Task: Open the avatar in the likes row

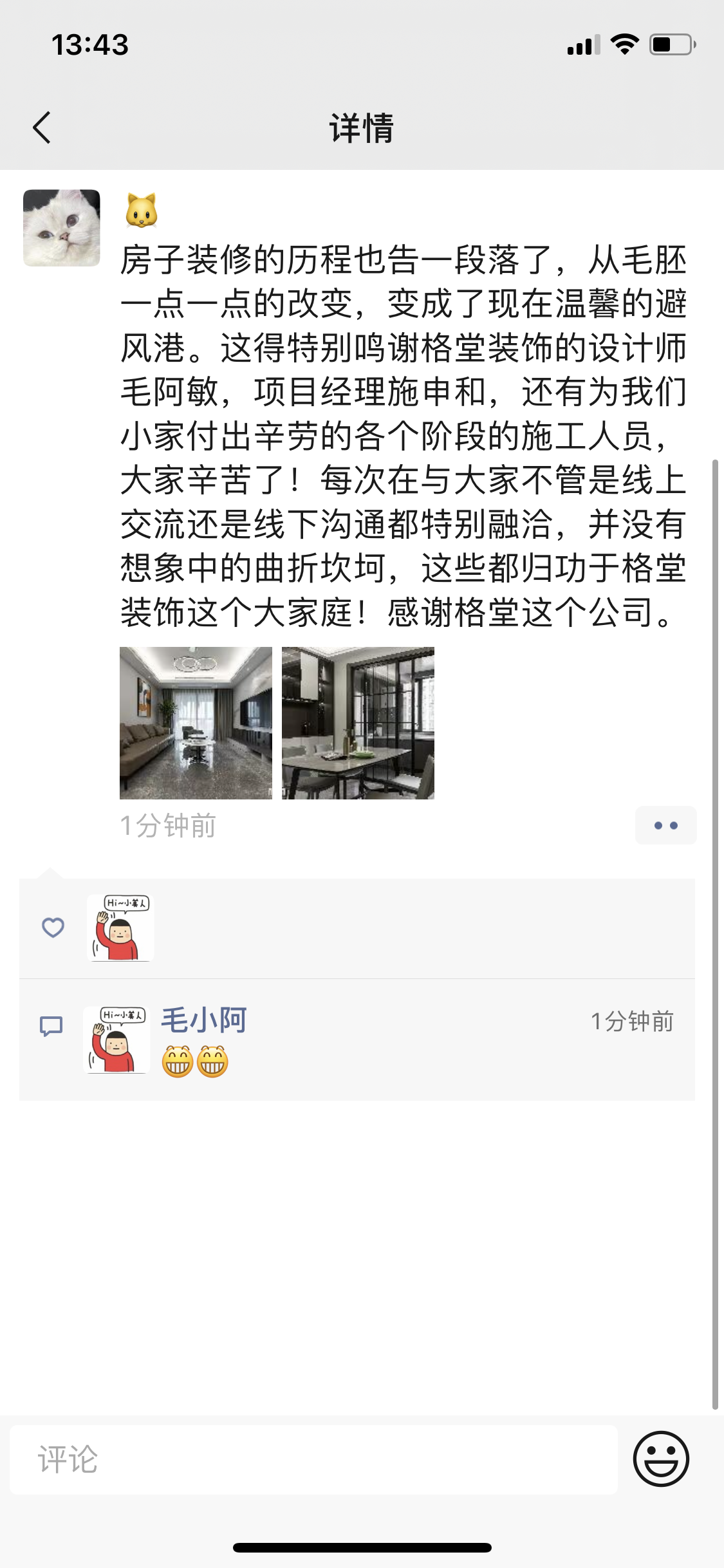Action: 120,928
